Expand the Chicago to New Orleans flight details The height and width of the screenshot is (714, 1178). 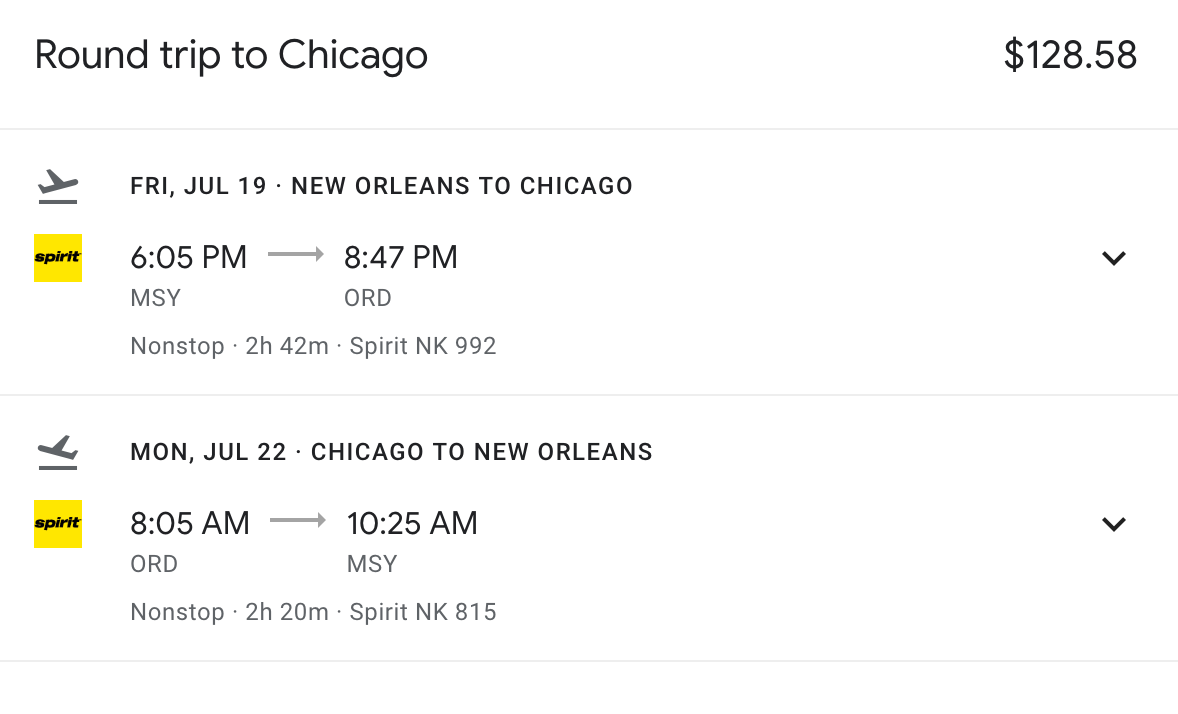(1113, 525)
